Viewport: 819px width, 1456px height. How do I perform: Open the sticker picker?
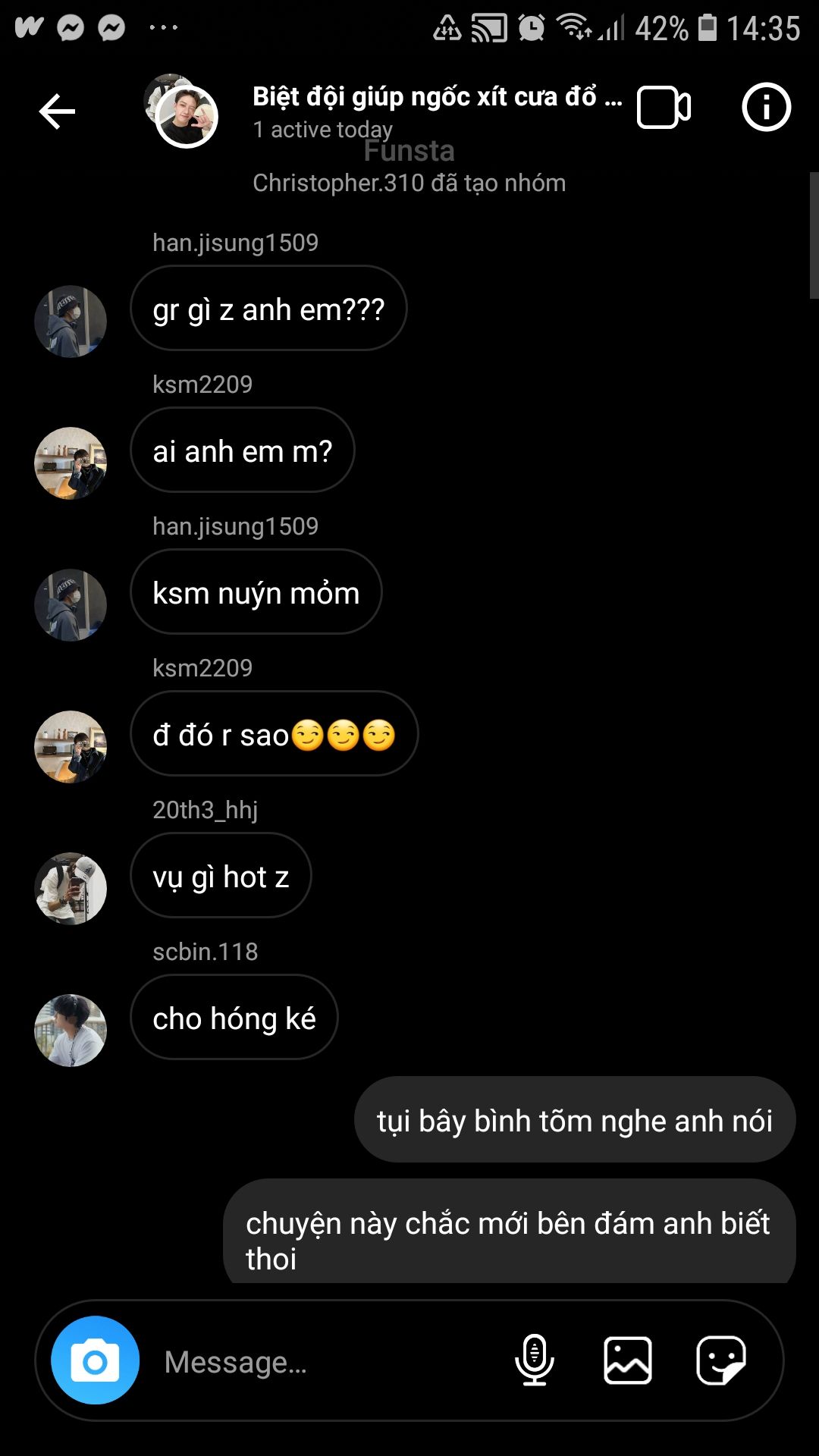tap(721, 1360)
